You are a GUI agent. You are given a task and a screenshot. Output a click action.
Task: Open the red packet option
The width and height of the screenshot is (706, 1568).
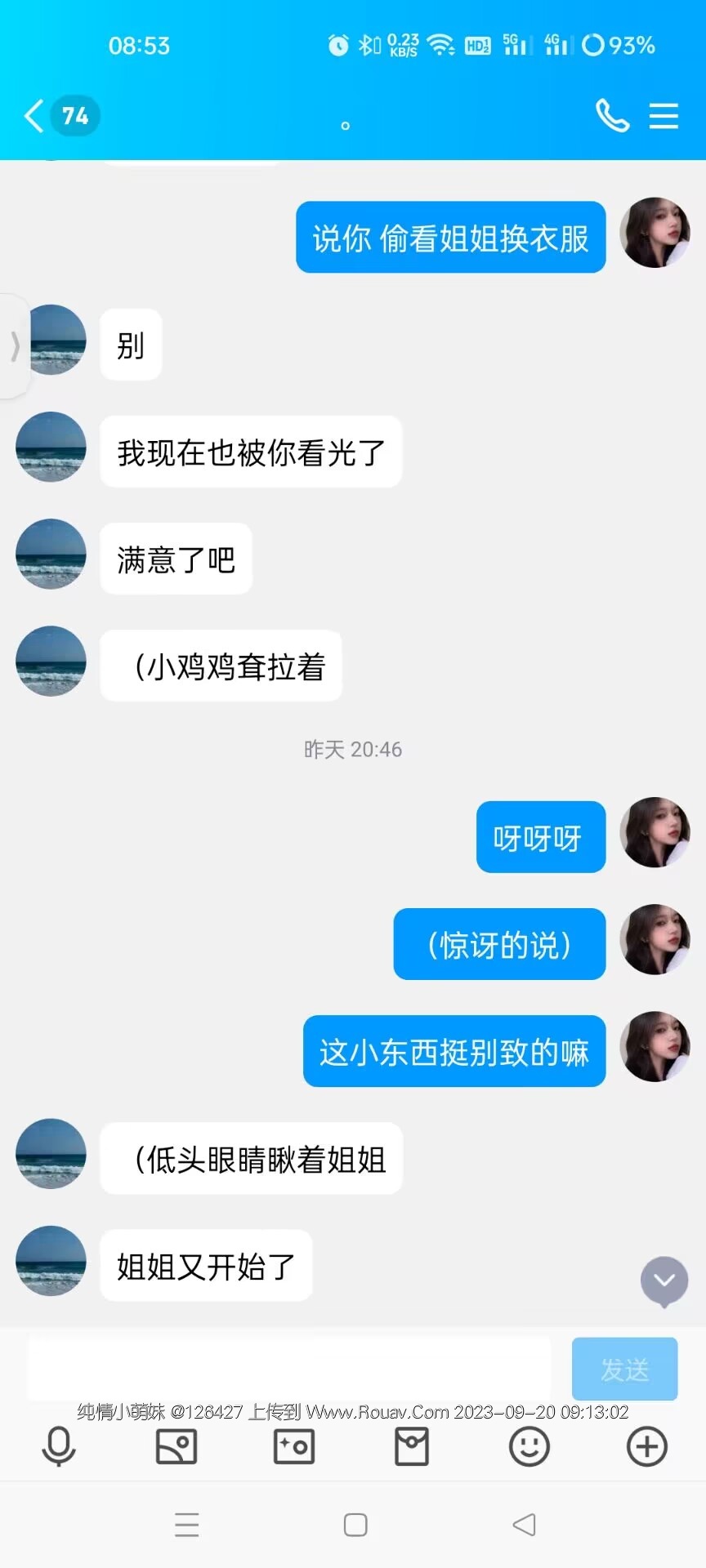pos(412,1446)
